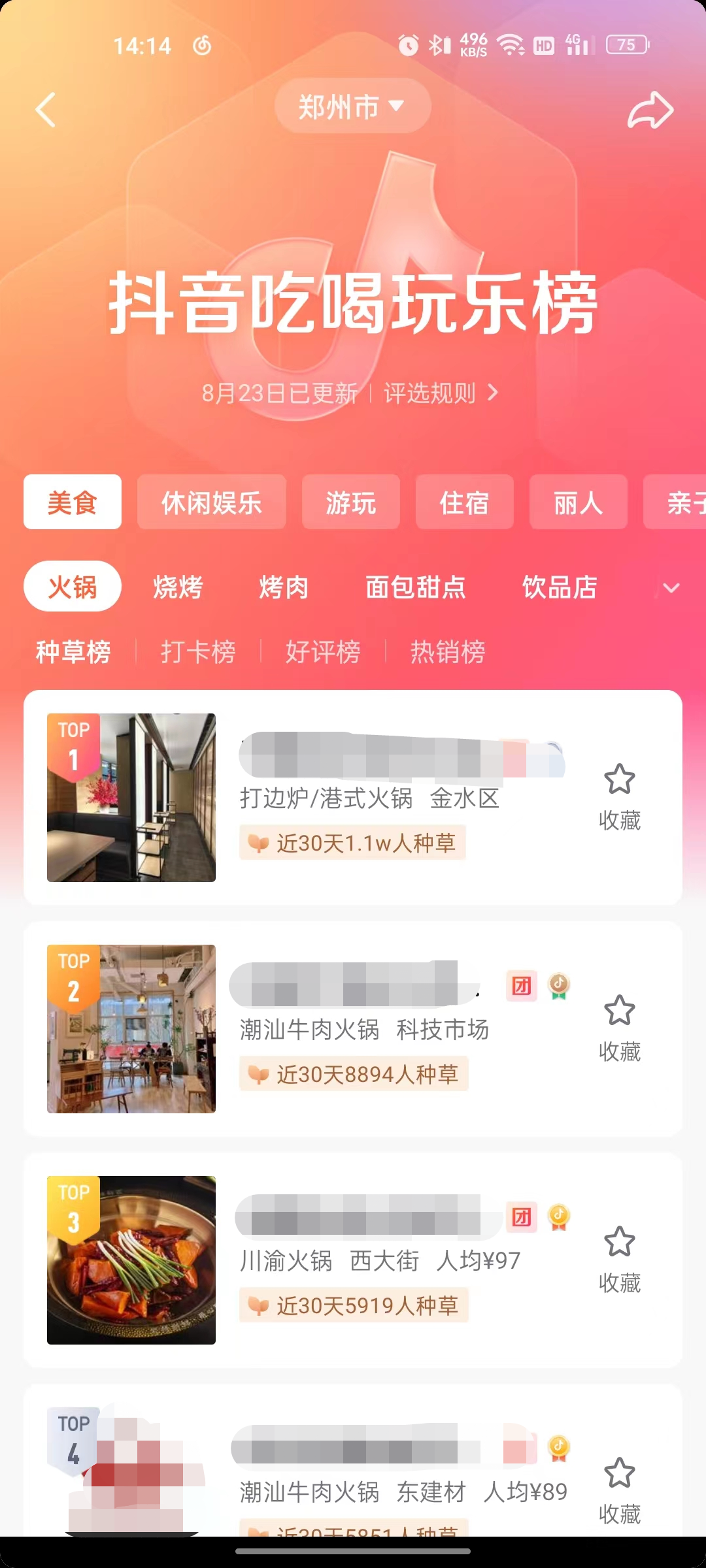Switch to the 打卡榜 ranking
This screenshot has height=1568, width=706.
pyautogui.click(x=198, y=651)
